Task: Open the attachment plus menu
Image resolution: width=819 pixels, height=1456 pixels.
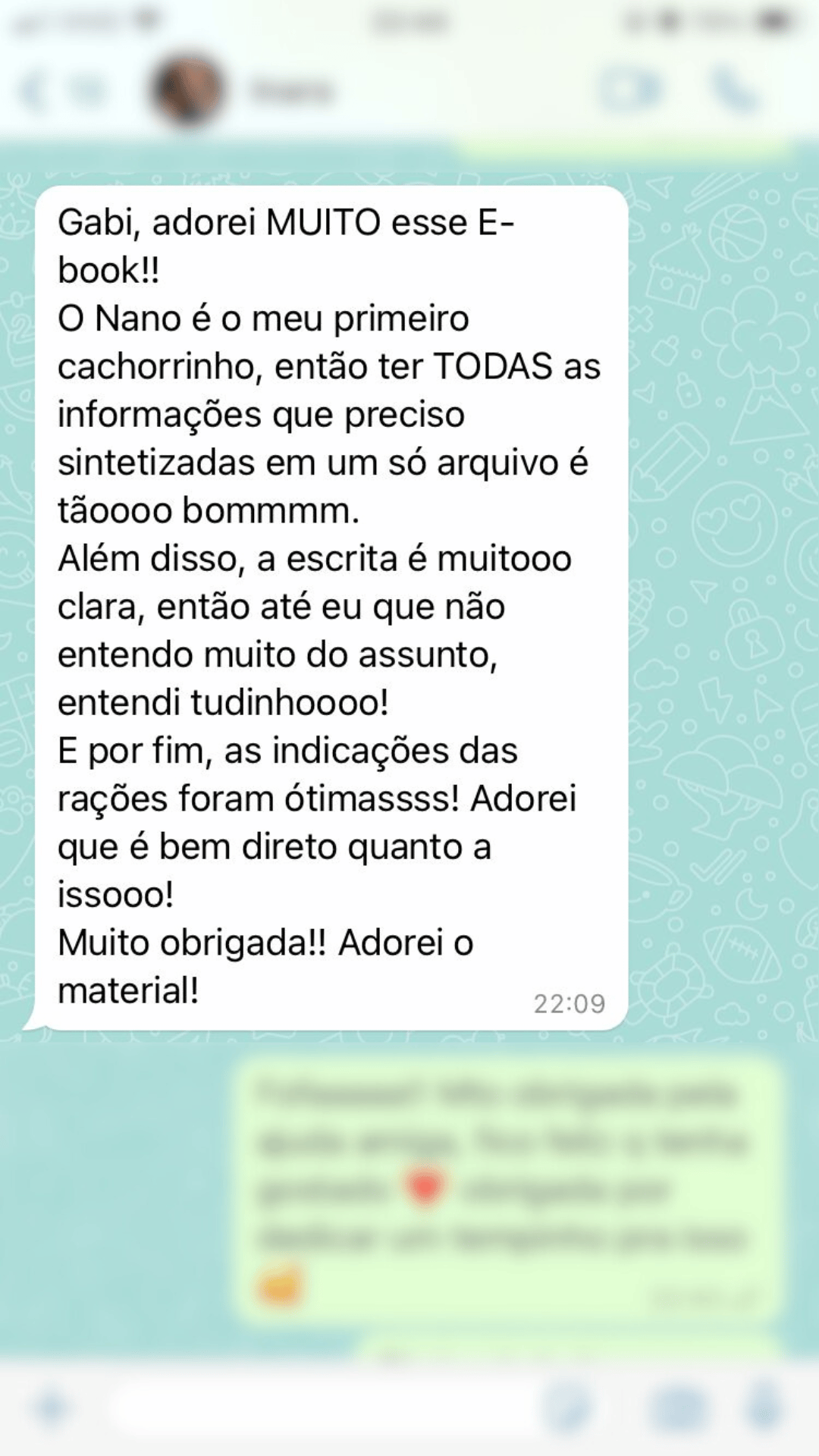Action: pos(52,1407)
